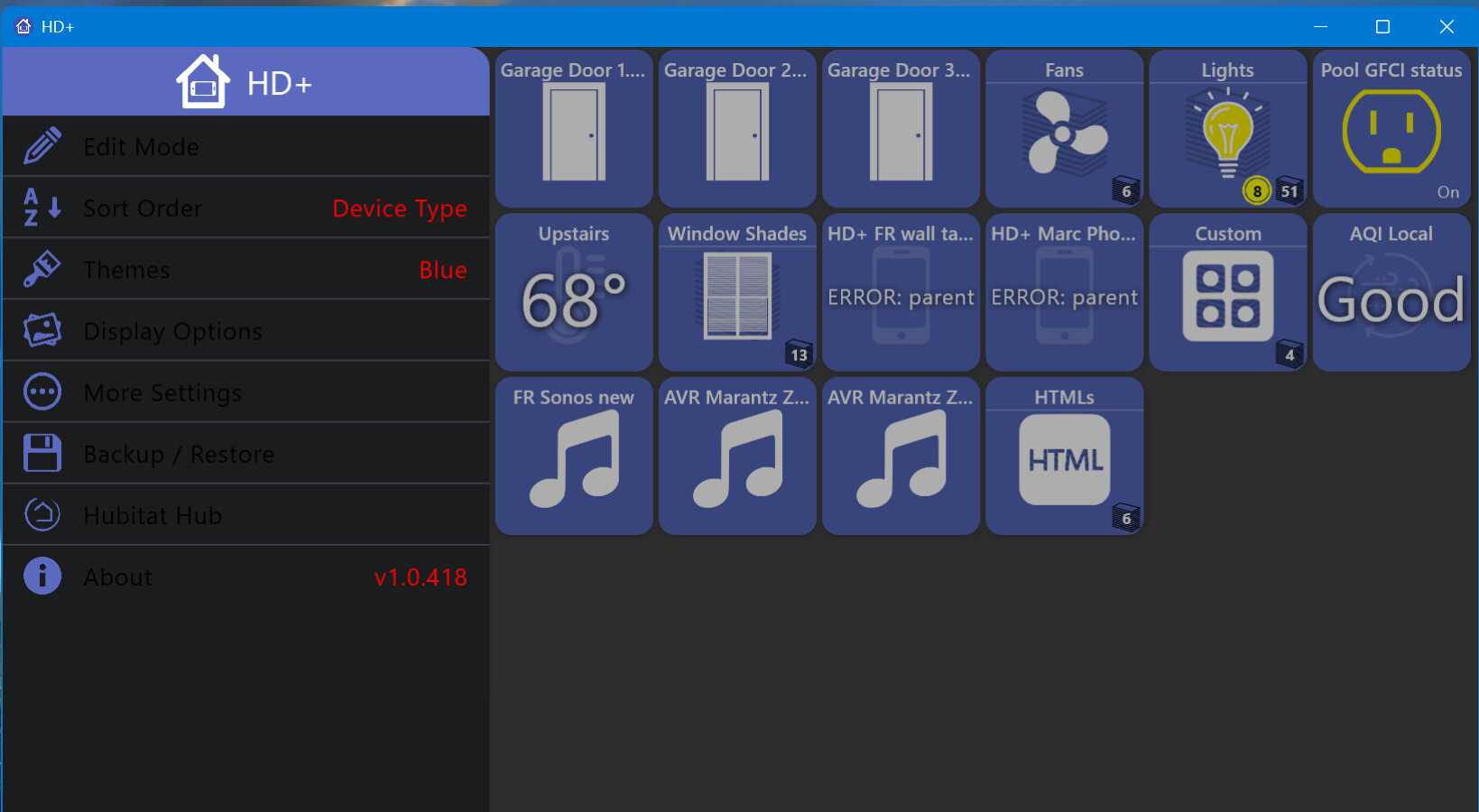Screen dimensions: 1479x812
Task: Open Display Options
Action: pyautogui.click(x=245, y=331)
